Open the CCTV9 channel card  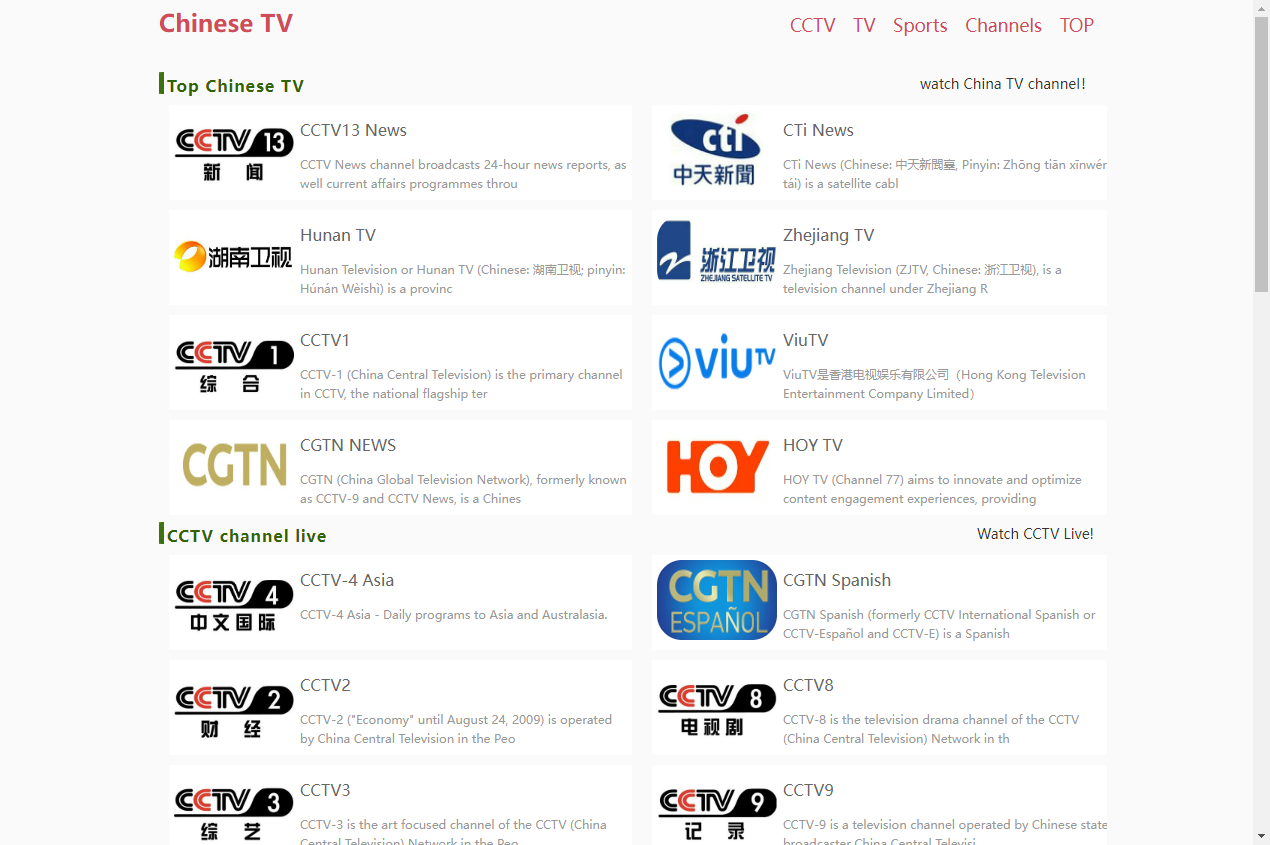click(x=808, y=790)
